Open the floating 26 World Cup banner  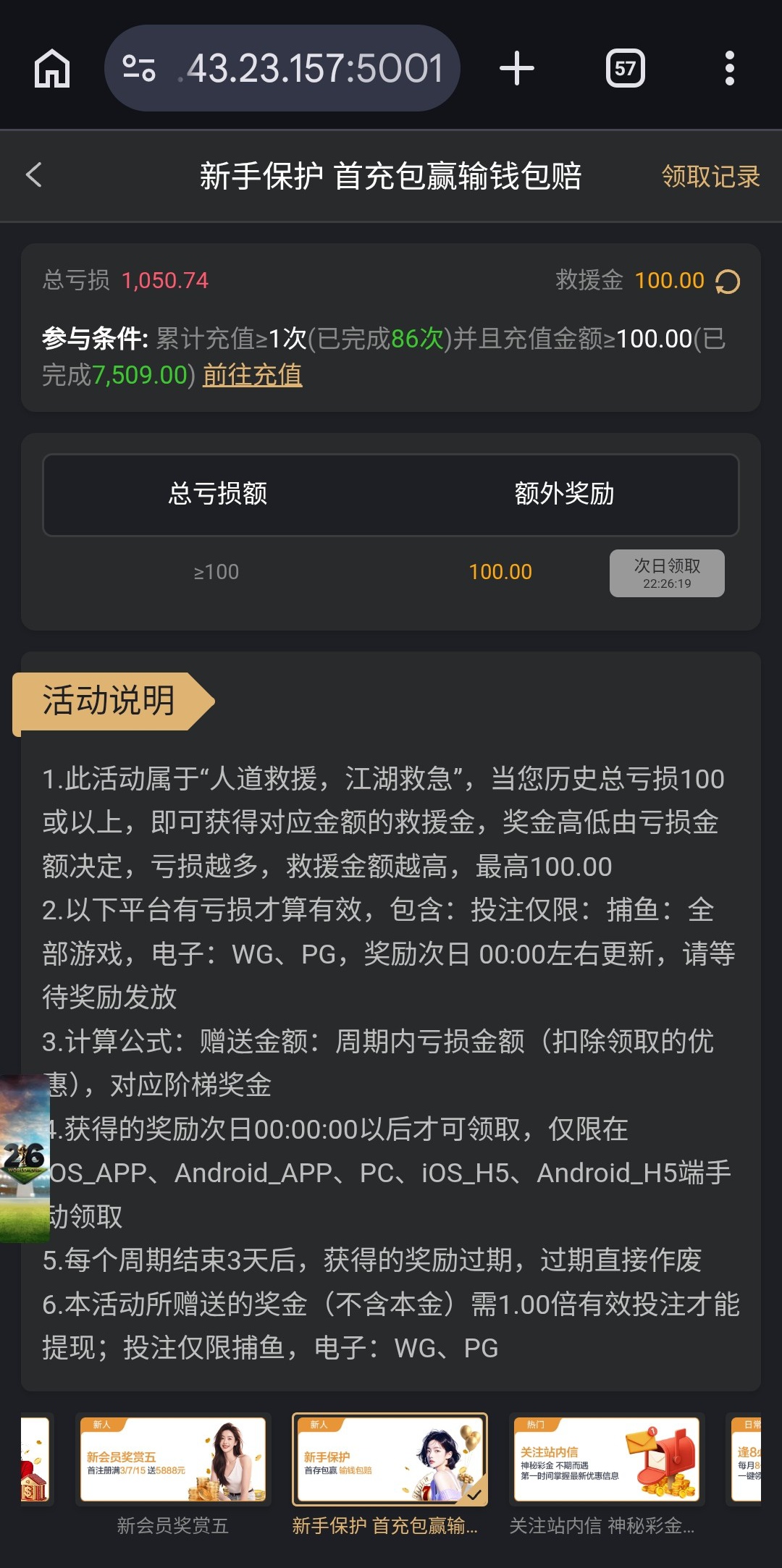(x=24, y=1158)
